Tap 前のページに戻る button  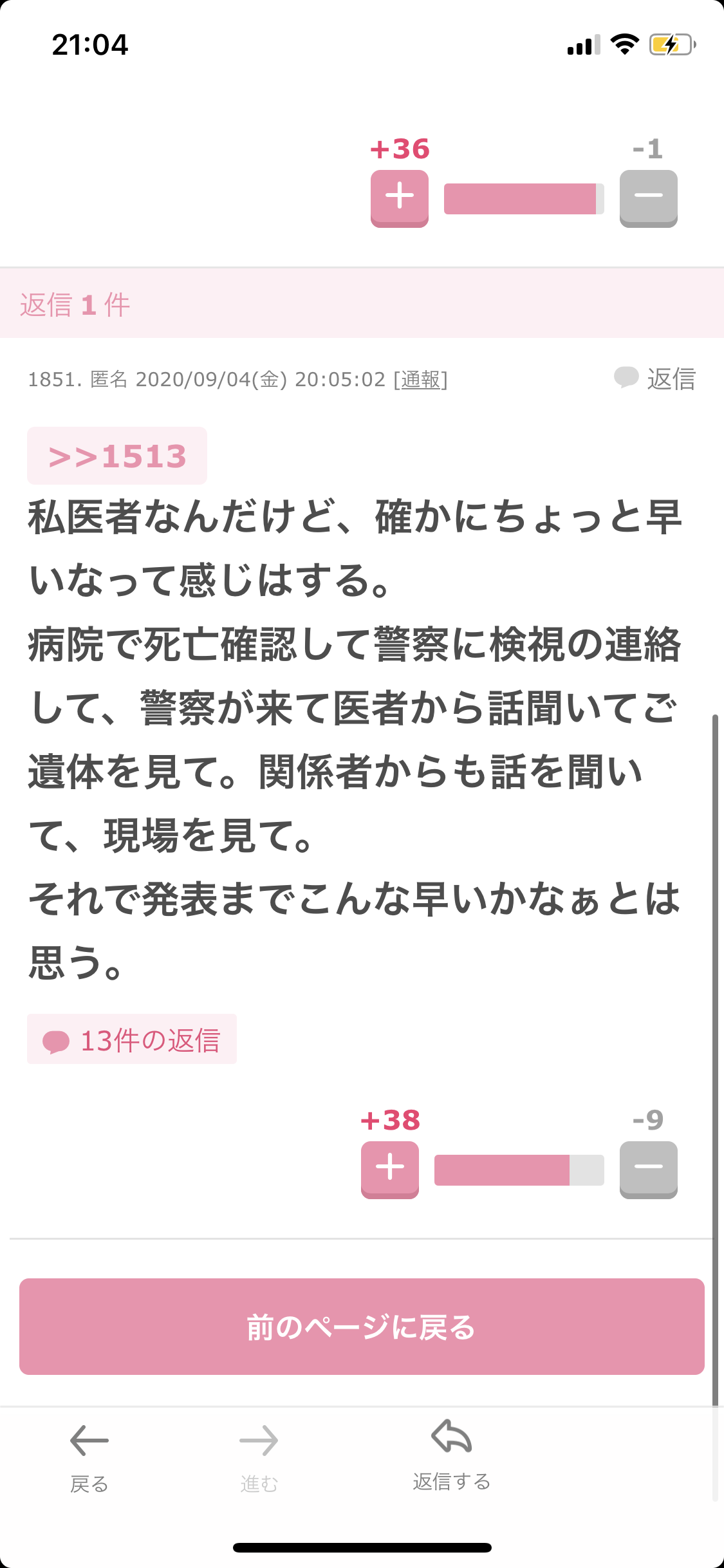point(362,1327)
